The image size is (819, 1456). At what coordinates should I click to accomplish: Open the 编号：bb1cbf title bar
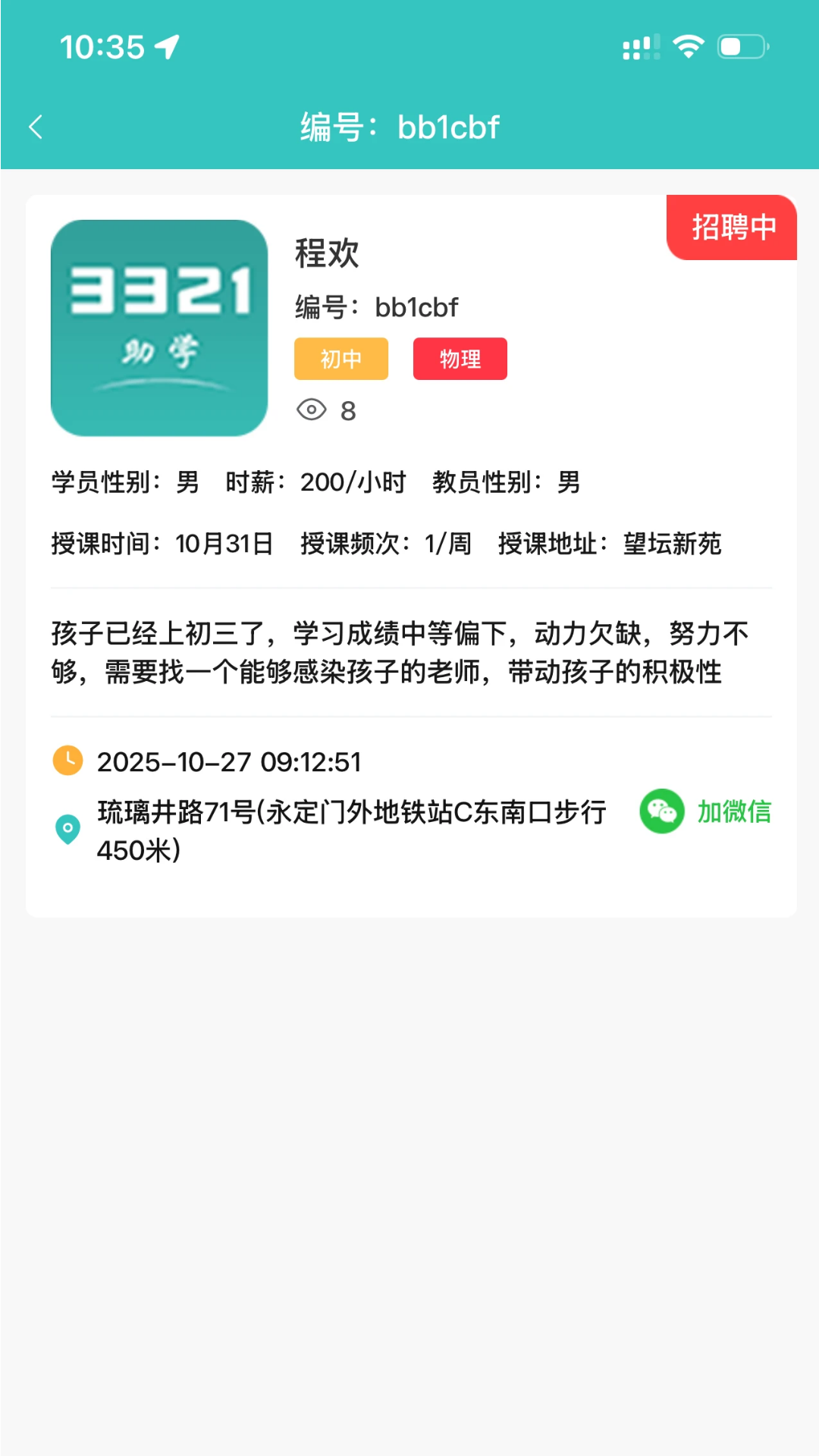point(400,126)
